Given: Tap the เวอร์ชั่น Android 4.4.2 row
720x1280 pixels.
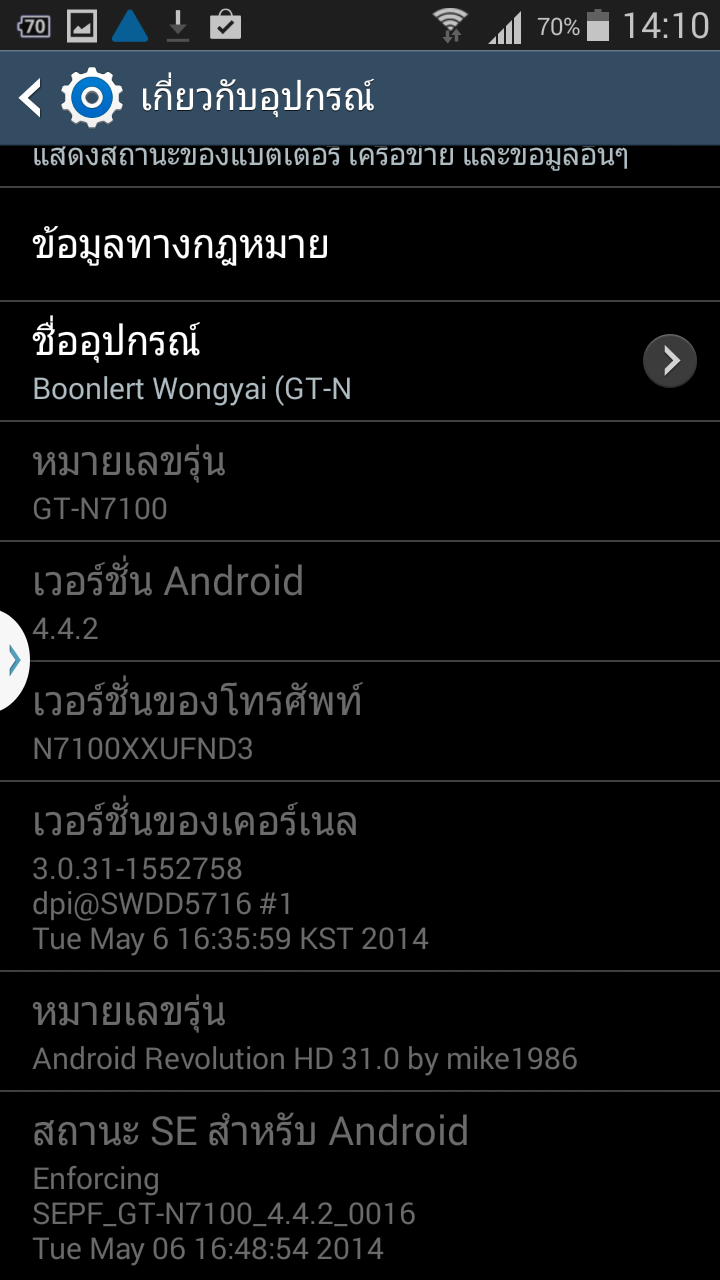Looking at the screenshot, I should [x=360, y=602].
